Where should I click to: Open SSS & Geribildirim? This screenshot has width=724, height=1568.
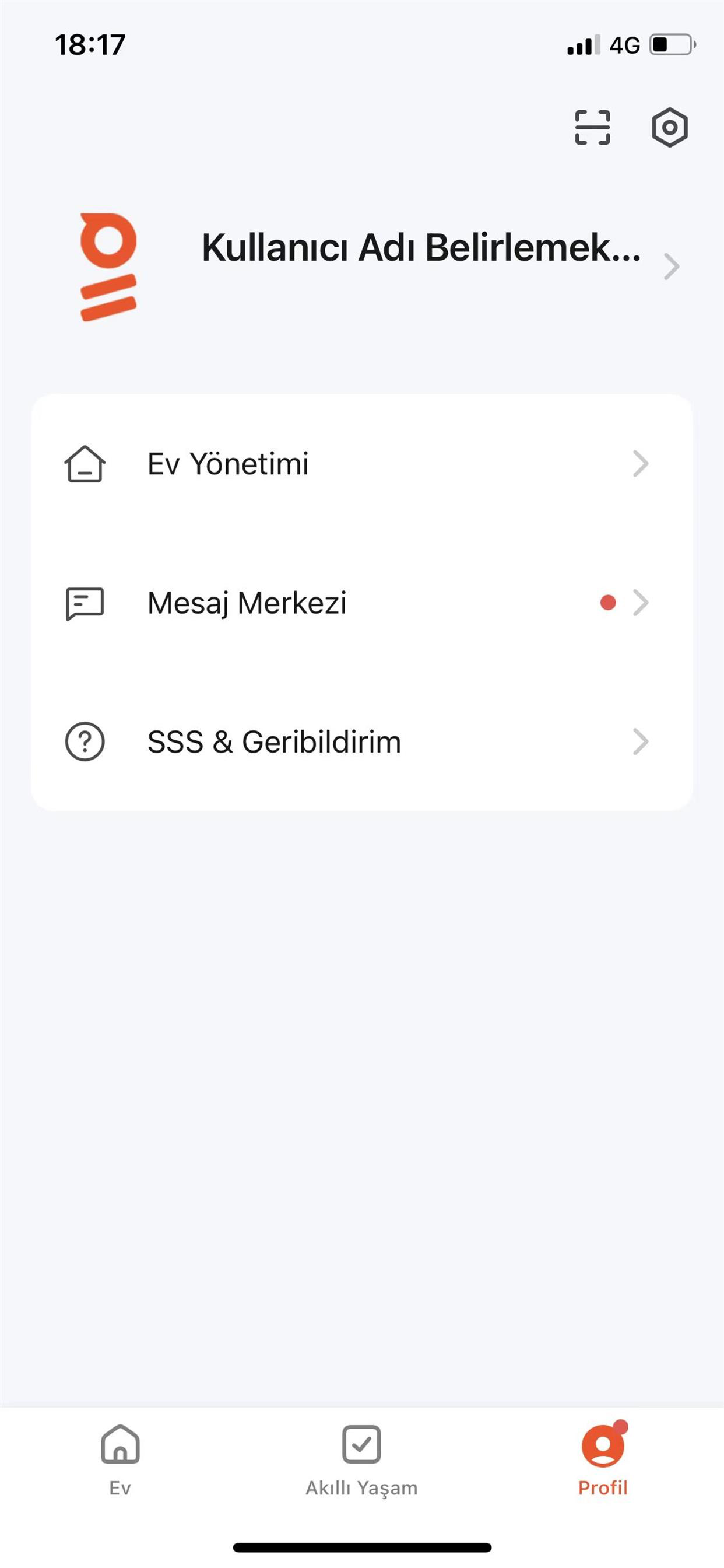tap(362, 741)
